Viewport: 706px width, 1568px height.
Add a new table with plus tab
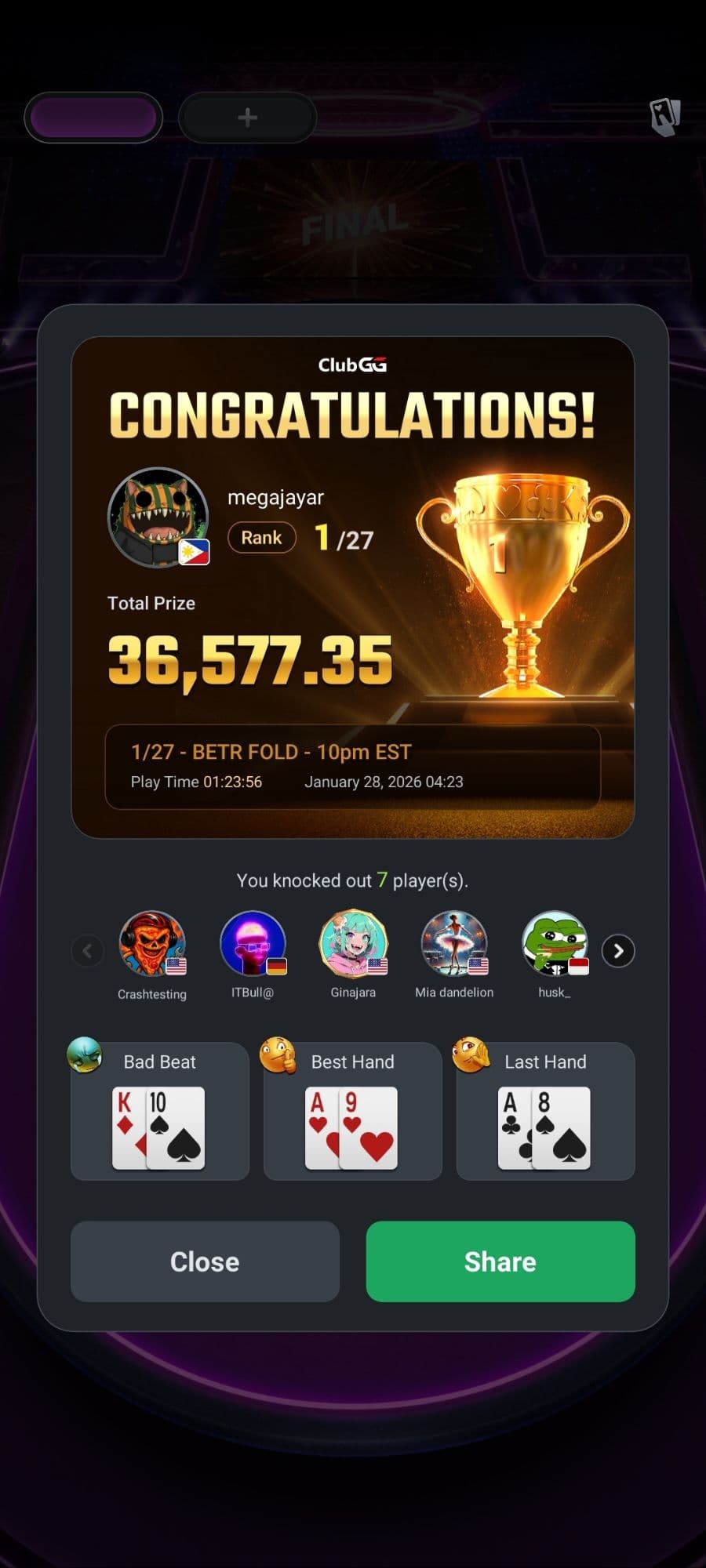[x=247, y=118]
